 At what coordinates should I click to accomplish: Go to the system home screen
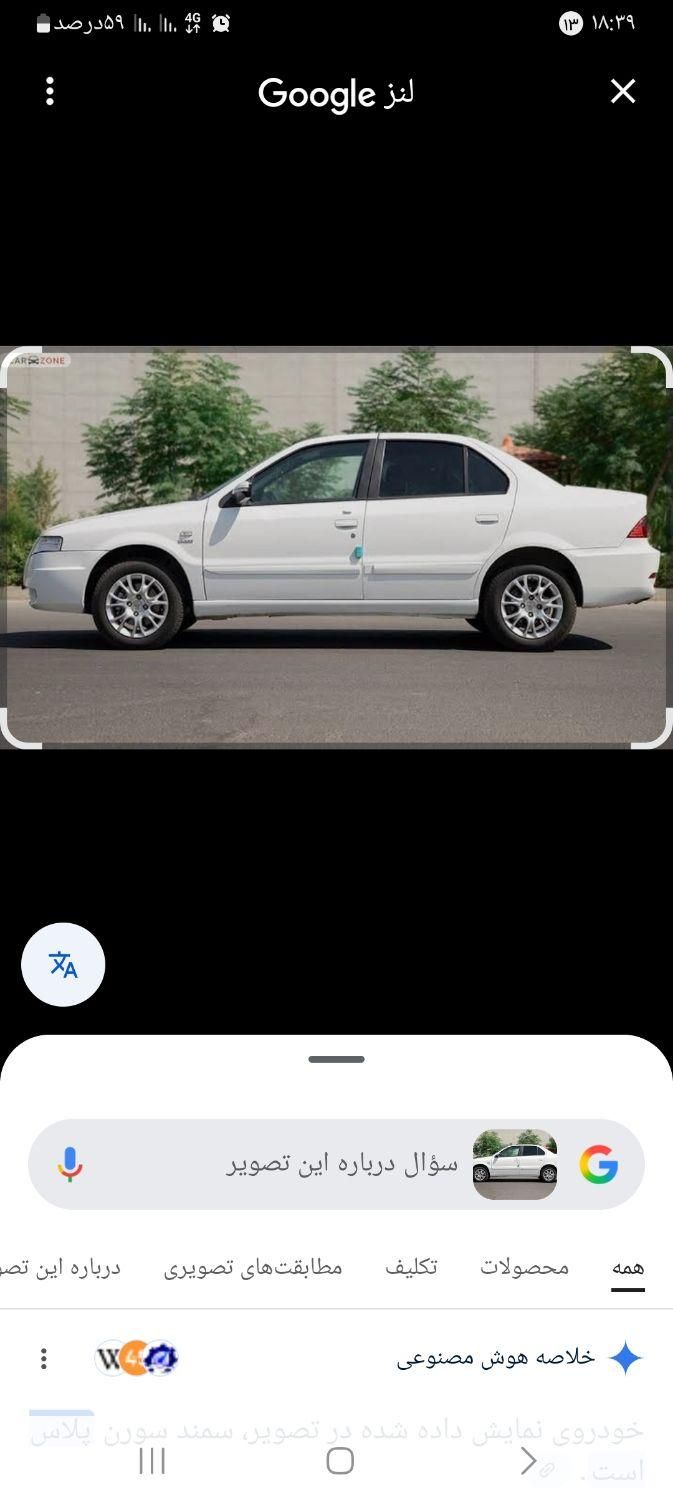[x=340, y=1461]
